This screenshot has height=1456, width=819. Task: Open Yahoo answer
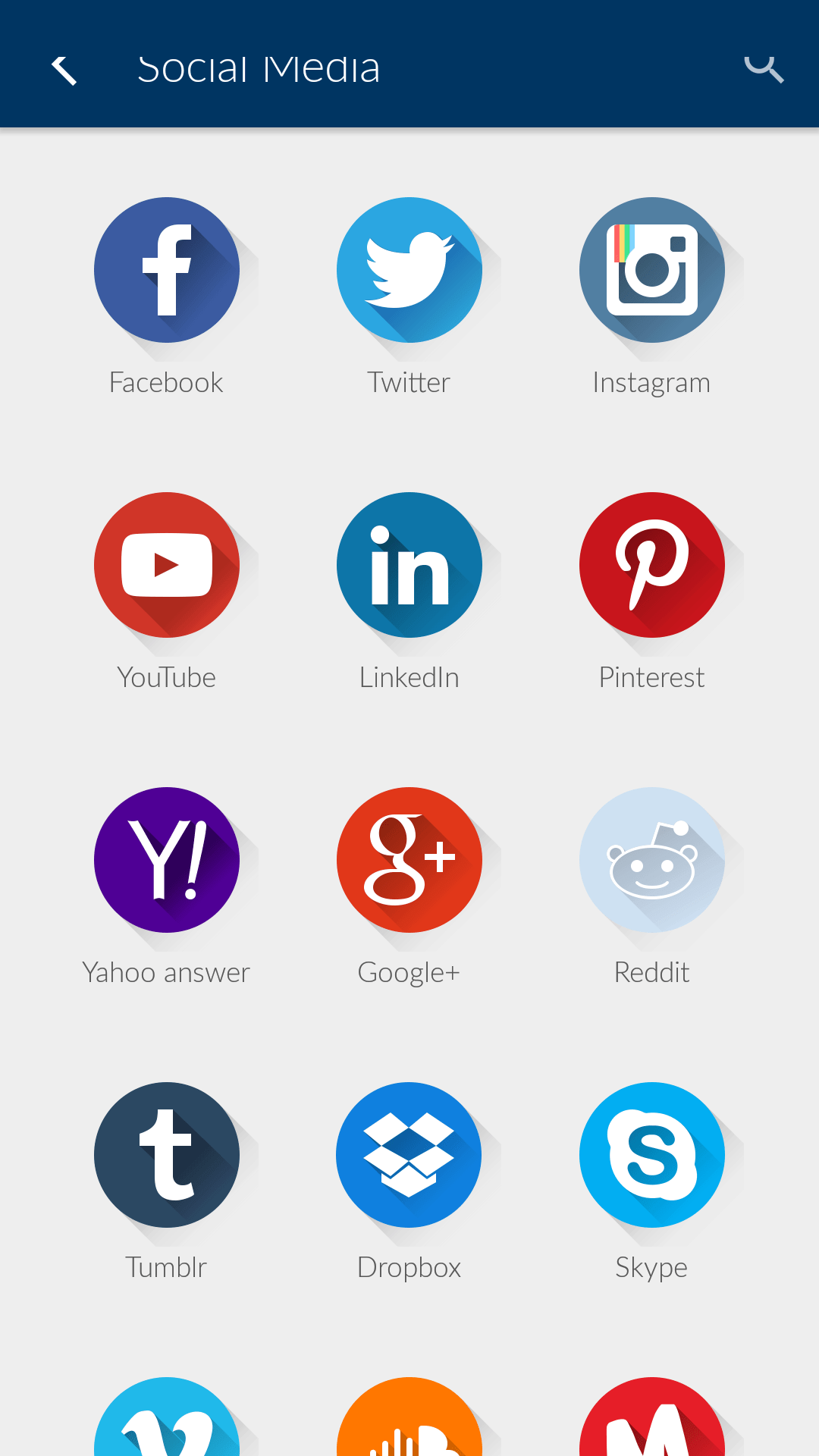coord(167,860)
